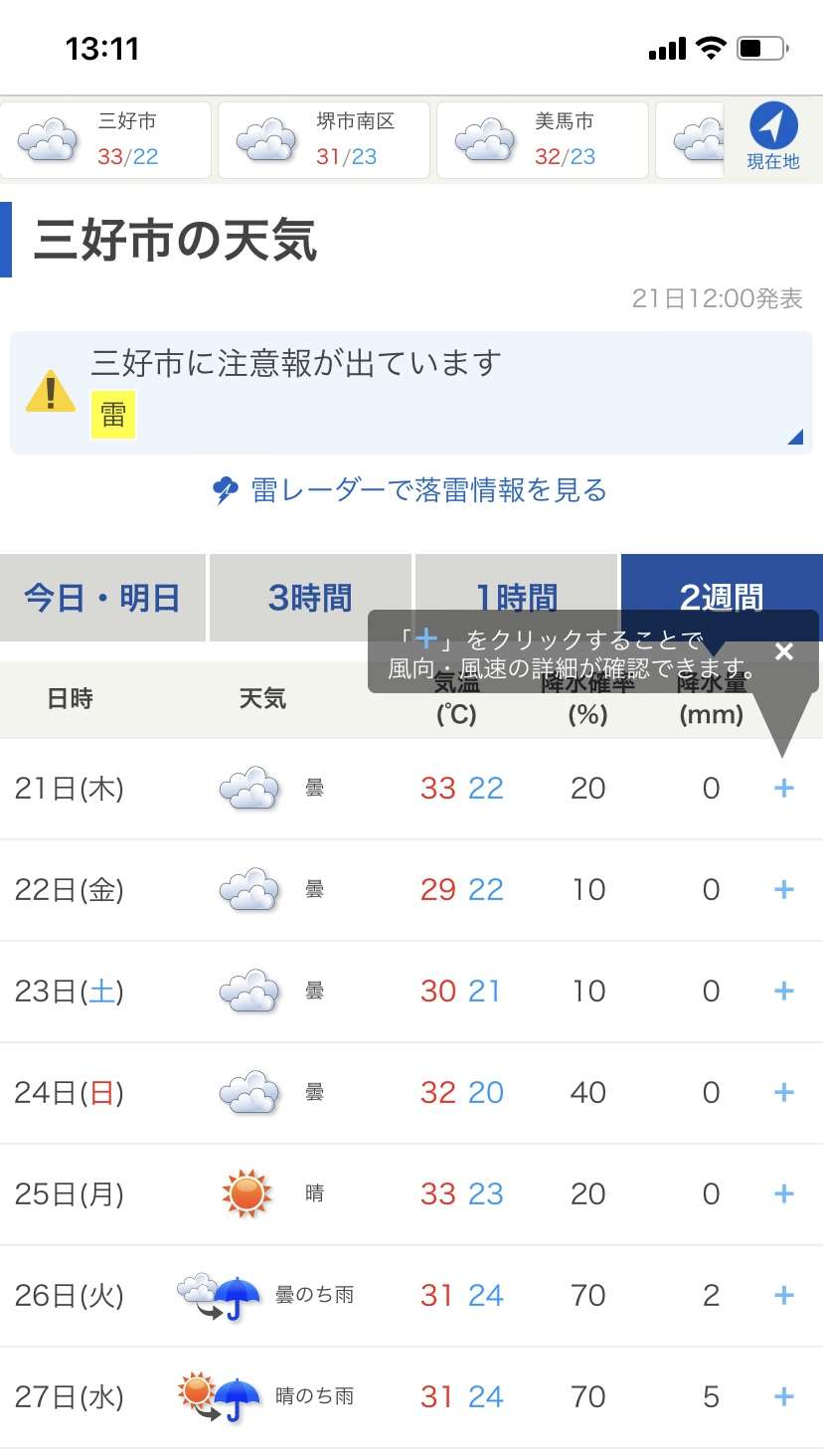This screenshot has height=1456, width=823.
Task: Dismiss the wind detail tooltip
Action: (784, 651)
